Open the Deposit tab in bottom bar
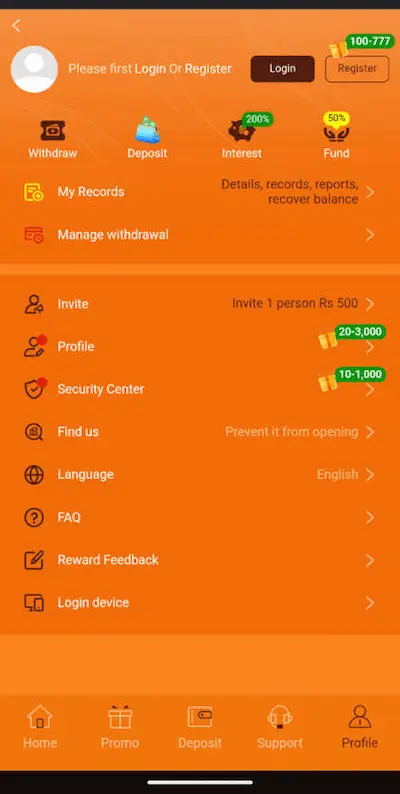 [x=200, y=727]
